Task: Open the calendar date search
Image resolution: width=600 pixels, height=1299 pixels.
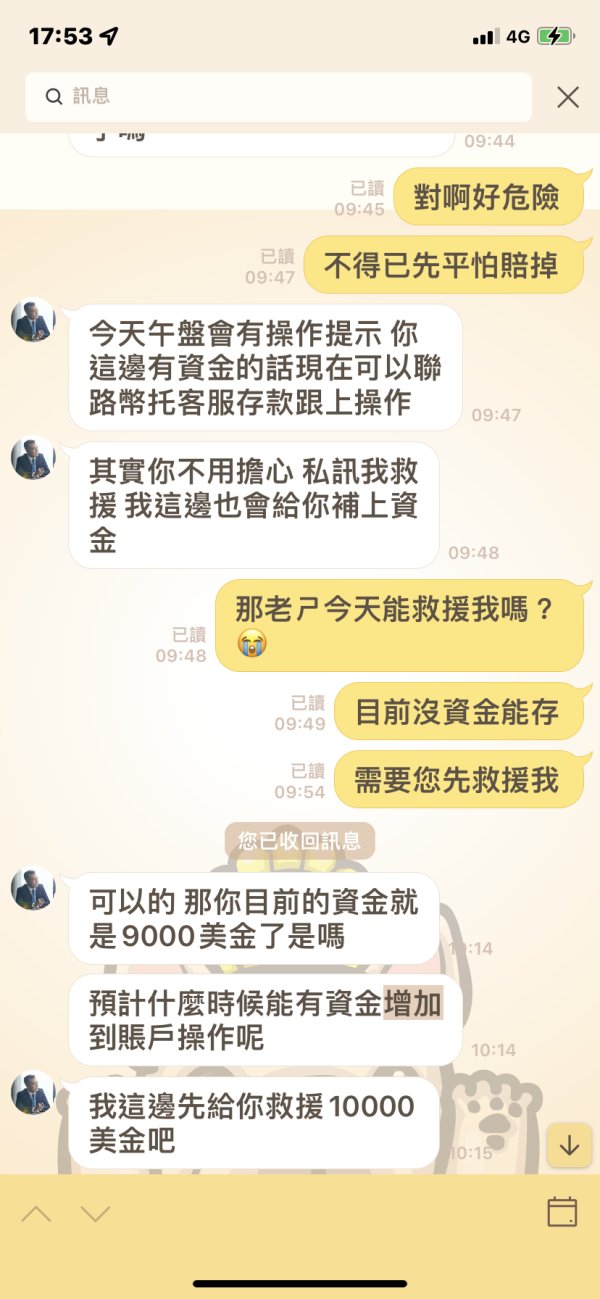Action: 562,1212
